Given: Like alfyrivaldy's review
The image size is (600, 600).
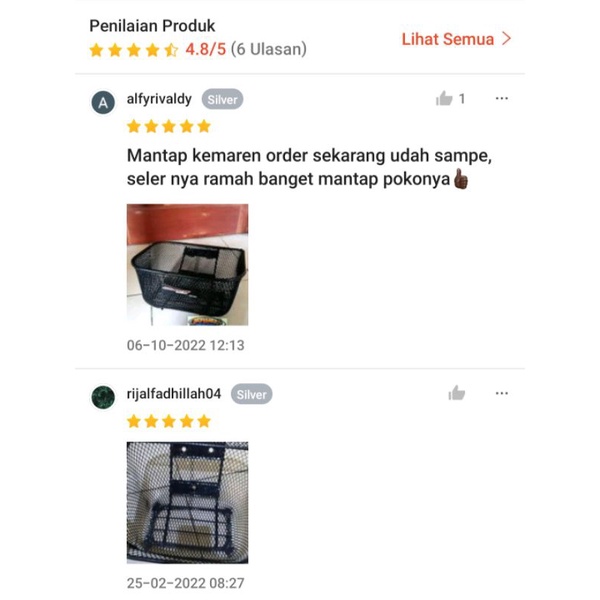Looking at the screenshot, I should (x=445, y=99).
